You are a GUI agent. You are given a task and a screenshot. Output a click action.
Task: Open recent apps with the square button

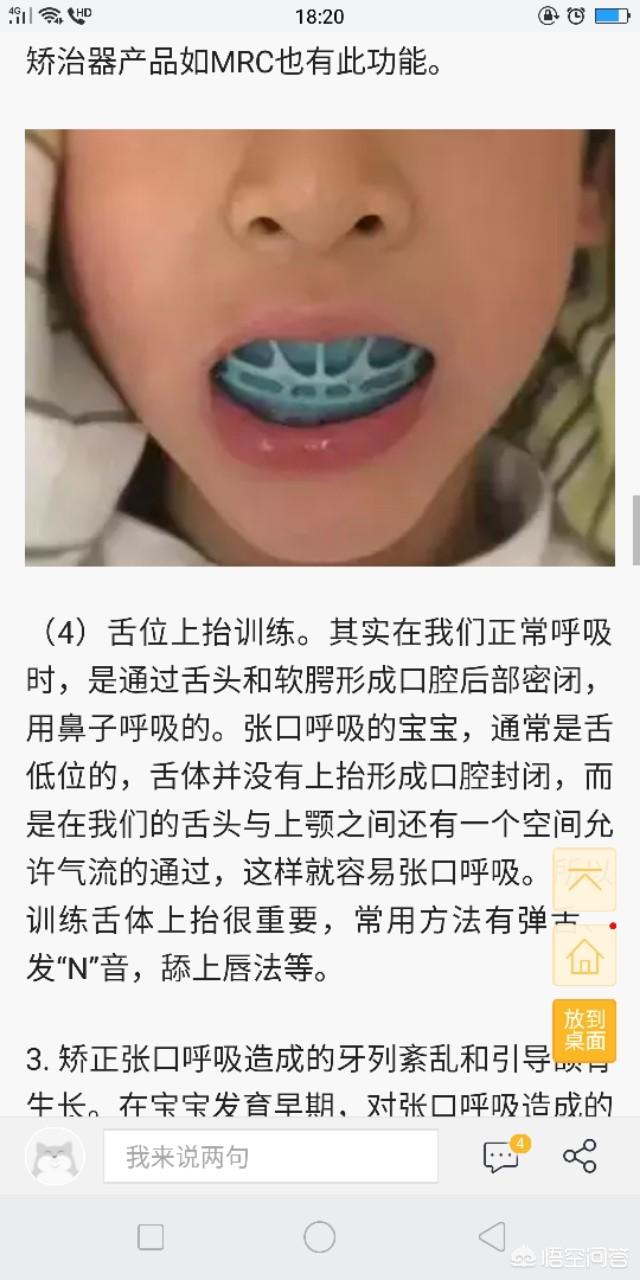point(151,1237)
